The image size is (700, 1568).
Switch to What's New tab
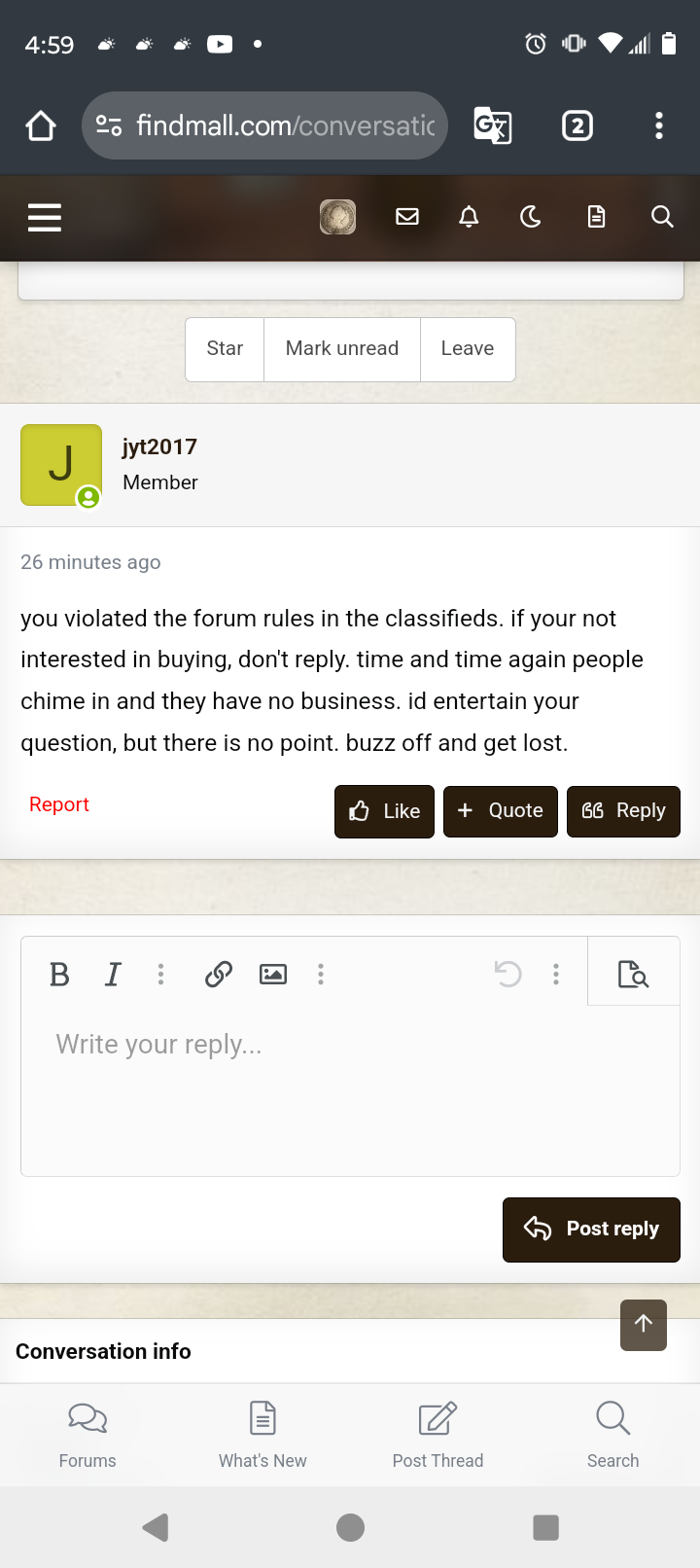(x=262, y=1435)
